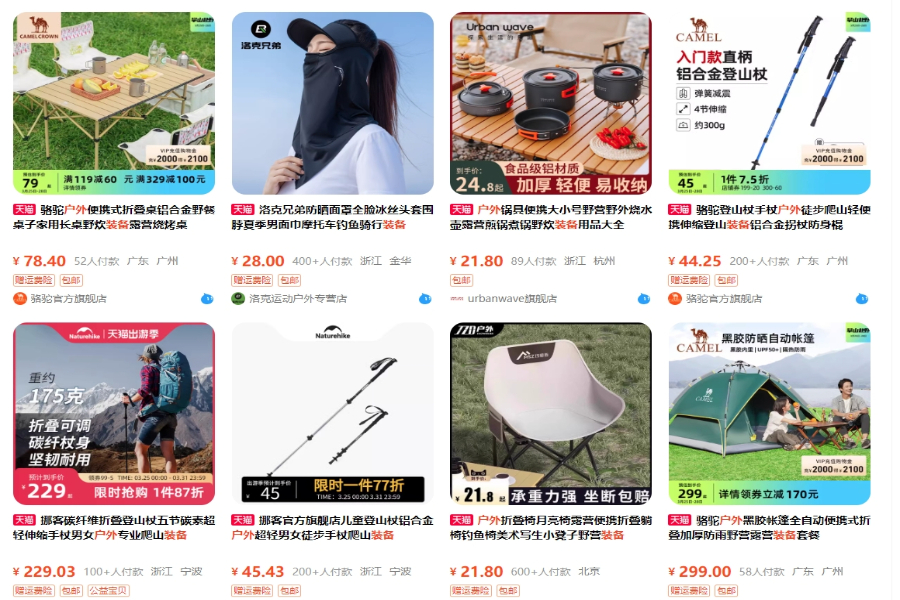View the Camel automatic tent at ¥299.00
Viewport: 900px width, 600px height.
pos(769,413)
